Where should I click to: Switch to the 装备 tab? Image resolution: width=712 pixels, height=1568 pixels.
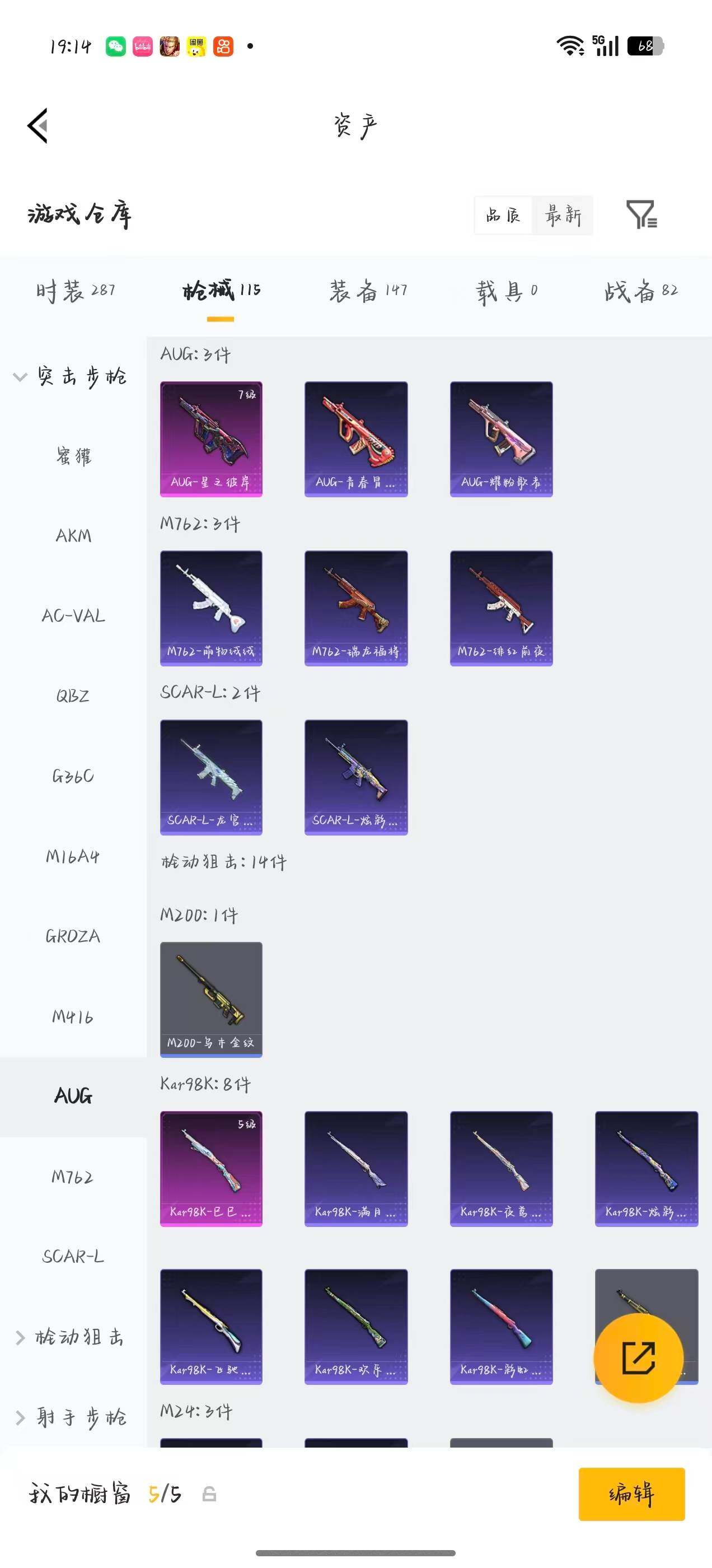pyautogui.click(x=368, y=291)
